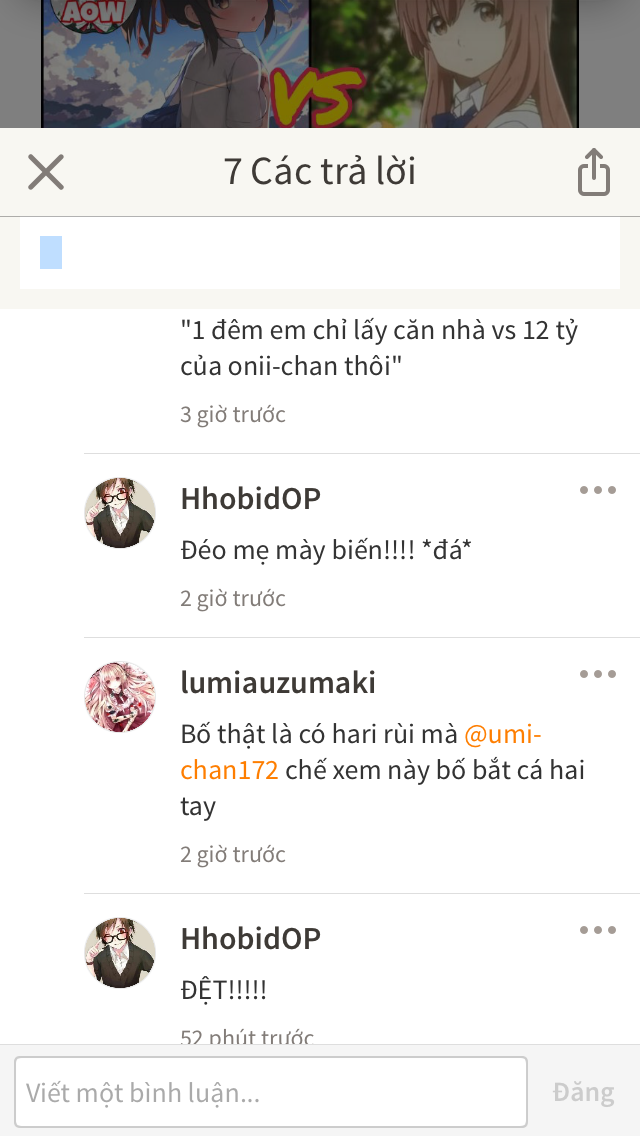View lumiauzumaki's profile picture
The width and height of the screenshot is (640, 1136).
[x=120, y=696]
